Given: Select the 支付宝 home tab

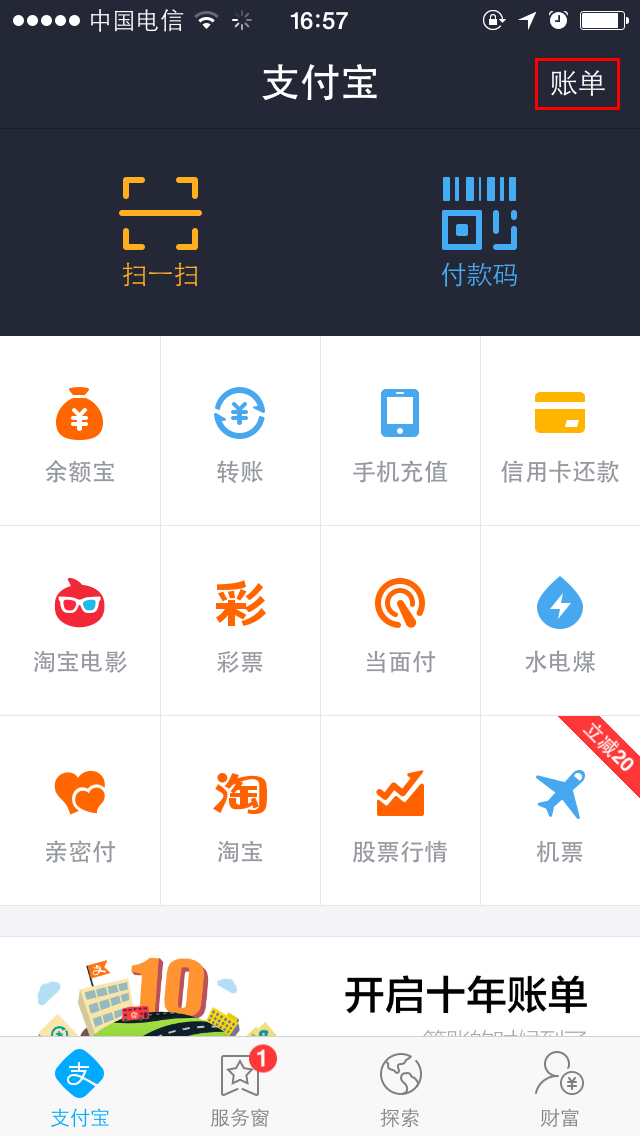Looking at the screenshot, I should (x=80, y=1088).
